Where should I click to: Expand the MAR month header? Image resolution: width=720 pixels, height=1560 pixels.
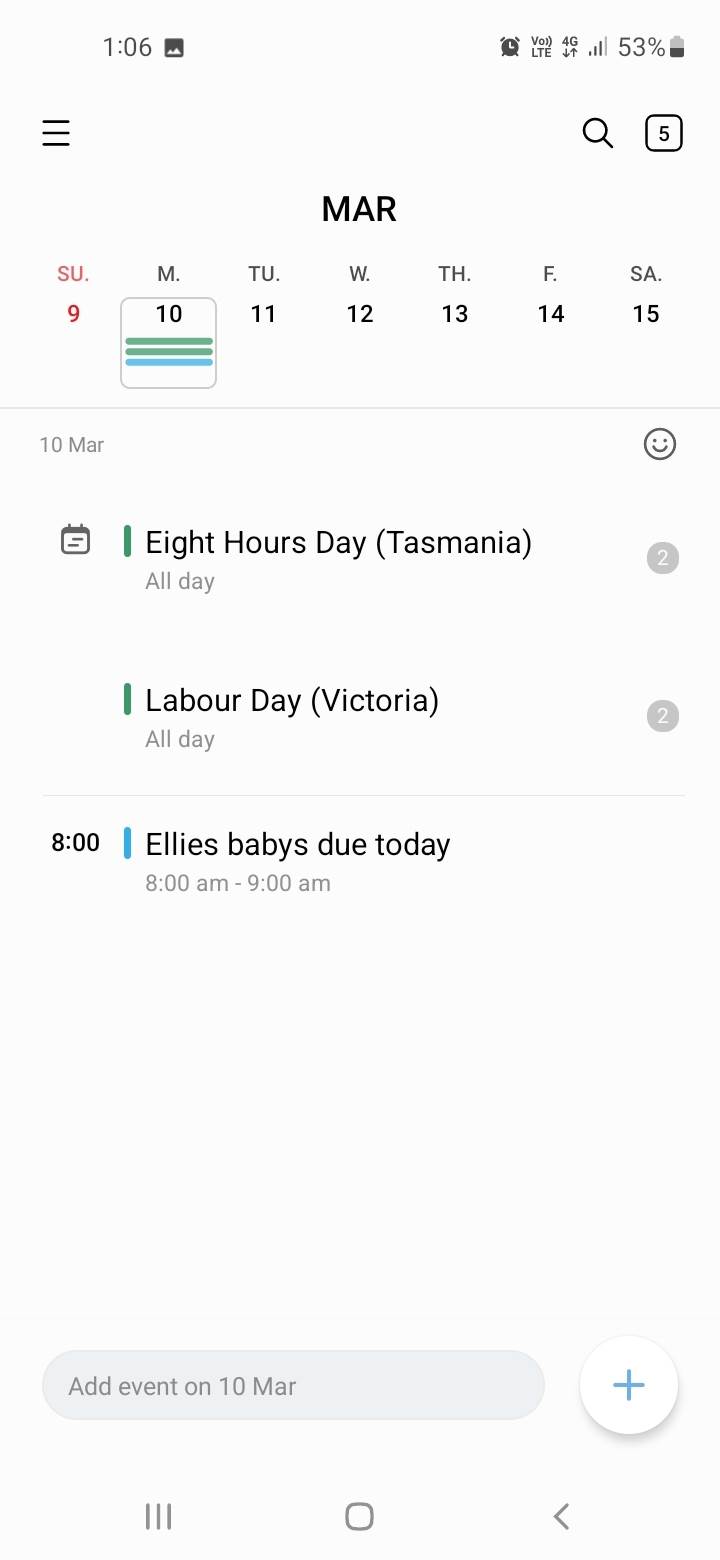[x=358, y=208]
